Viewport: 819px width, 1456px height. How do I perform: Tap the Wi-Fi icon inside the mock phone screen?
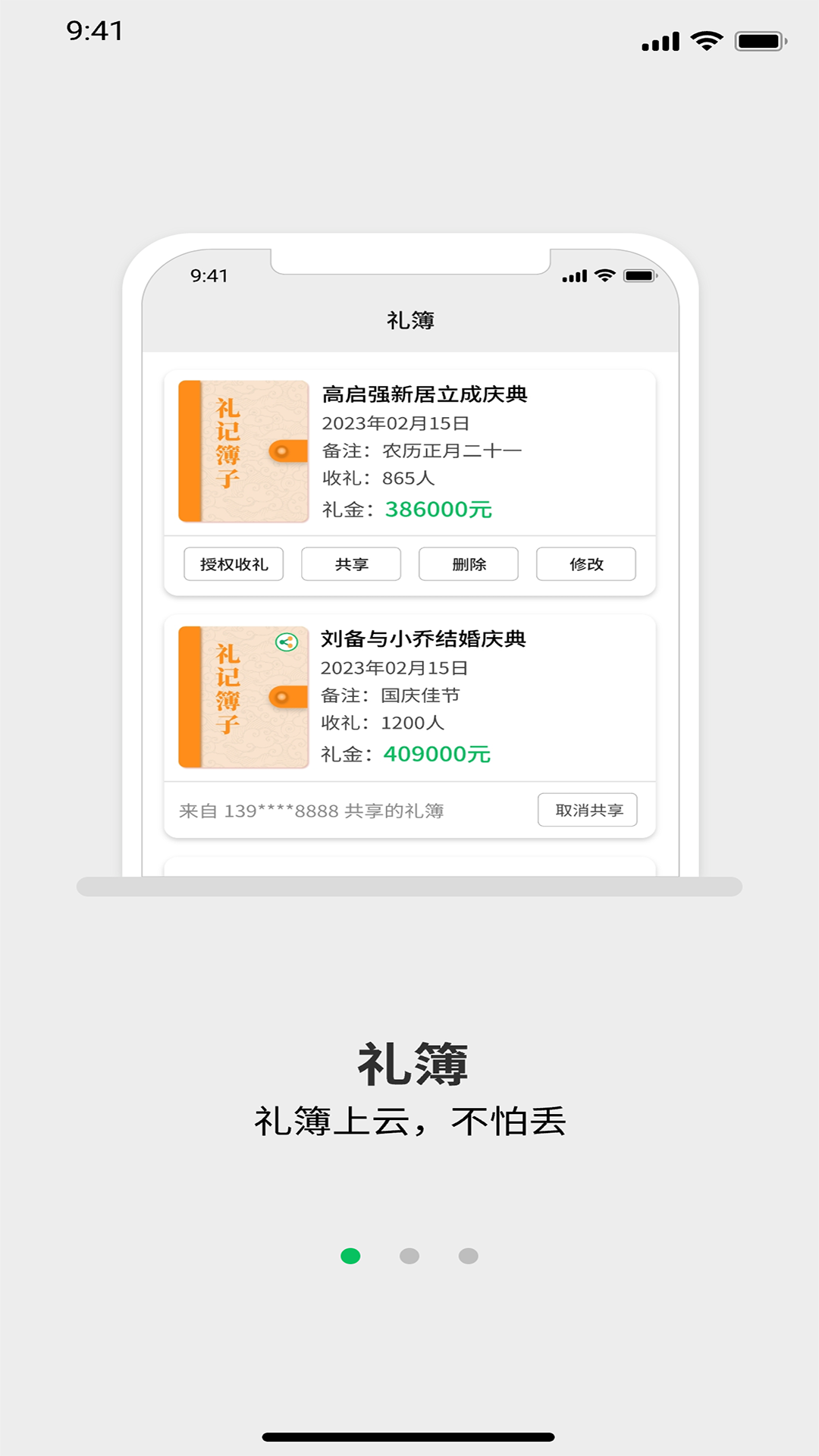point(603,278)
